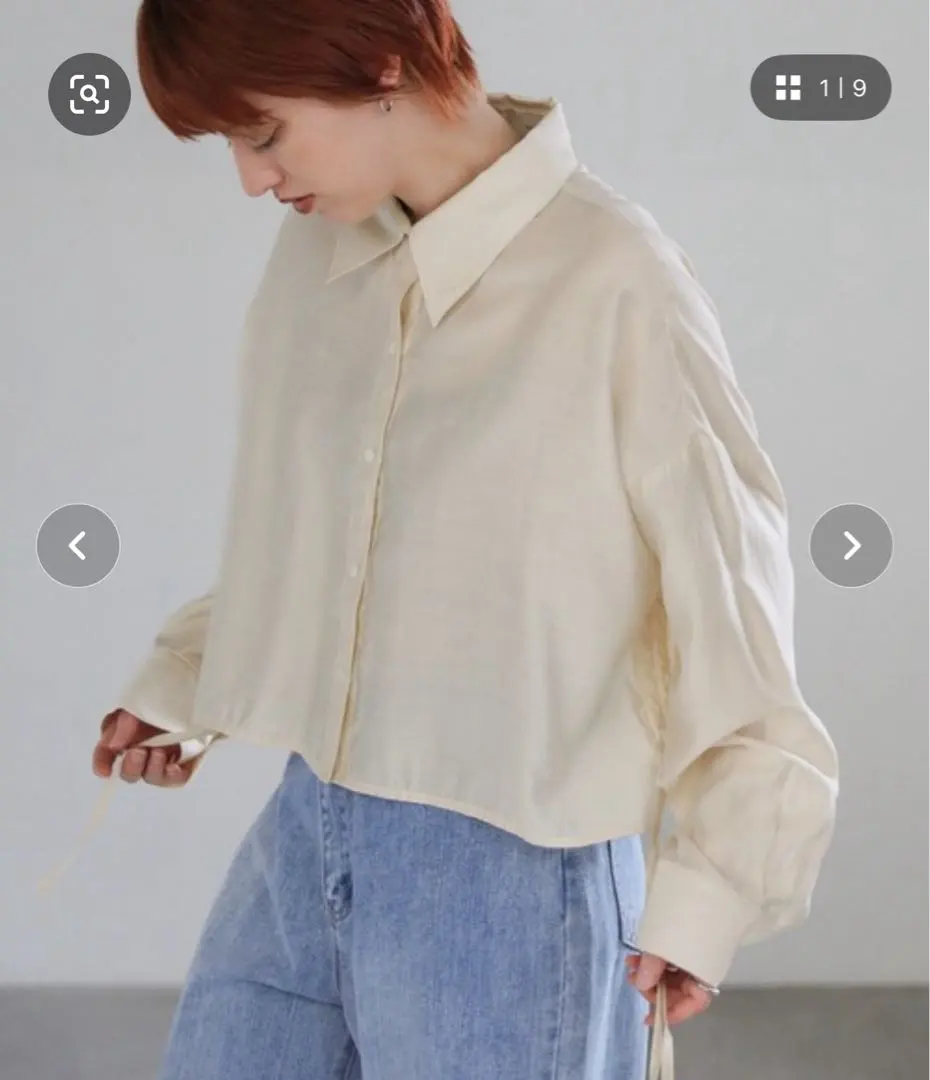930x1080 pixels.
Task: Go to the previous product photo
Action: tap(78, 545)
